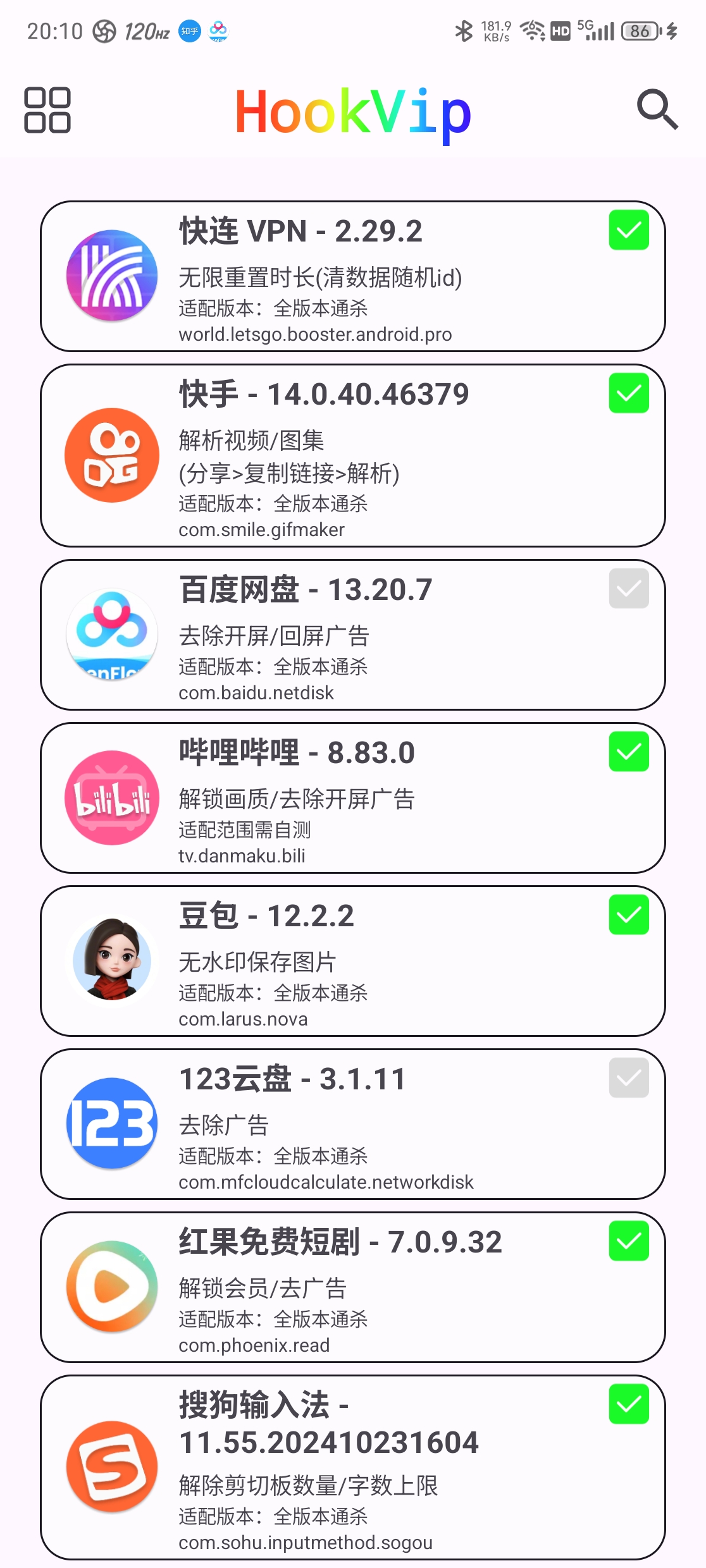
Task: Click the 快连 VPN app icon
Action: (x=111, y=276)
